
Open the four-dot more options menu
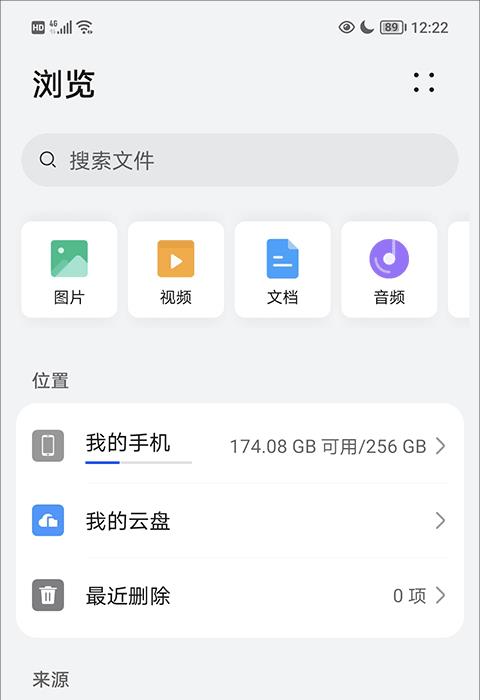click(423, 83)
